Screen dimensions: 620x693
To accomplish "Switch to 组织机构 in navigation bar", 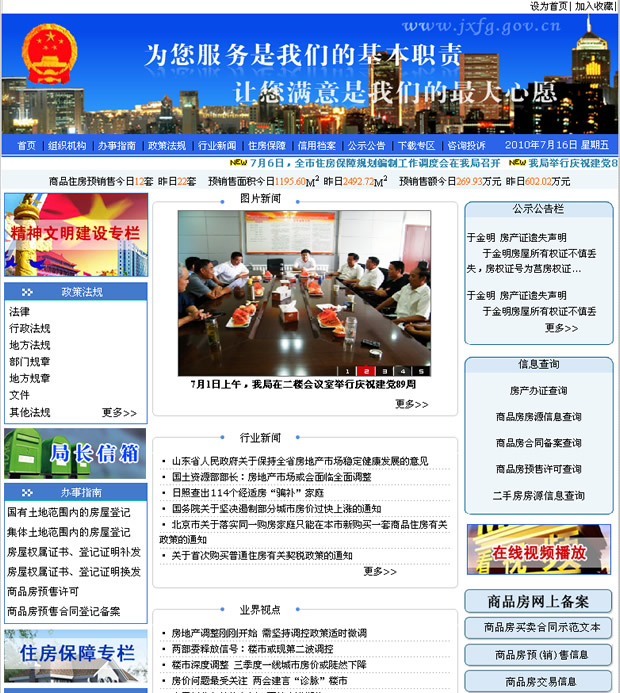I will (x=67, y=146).
